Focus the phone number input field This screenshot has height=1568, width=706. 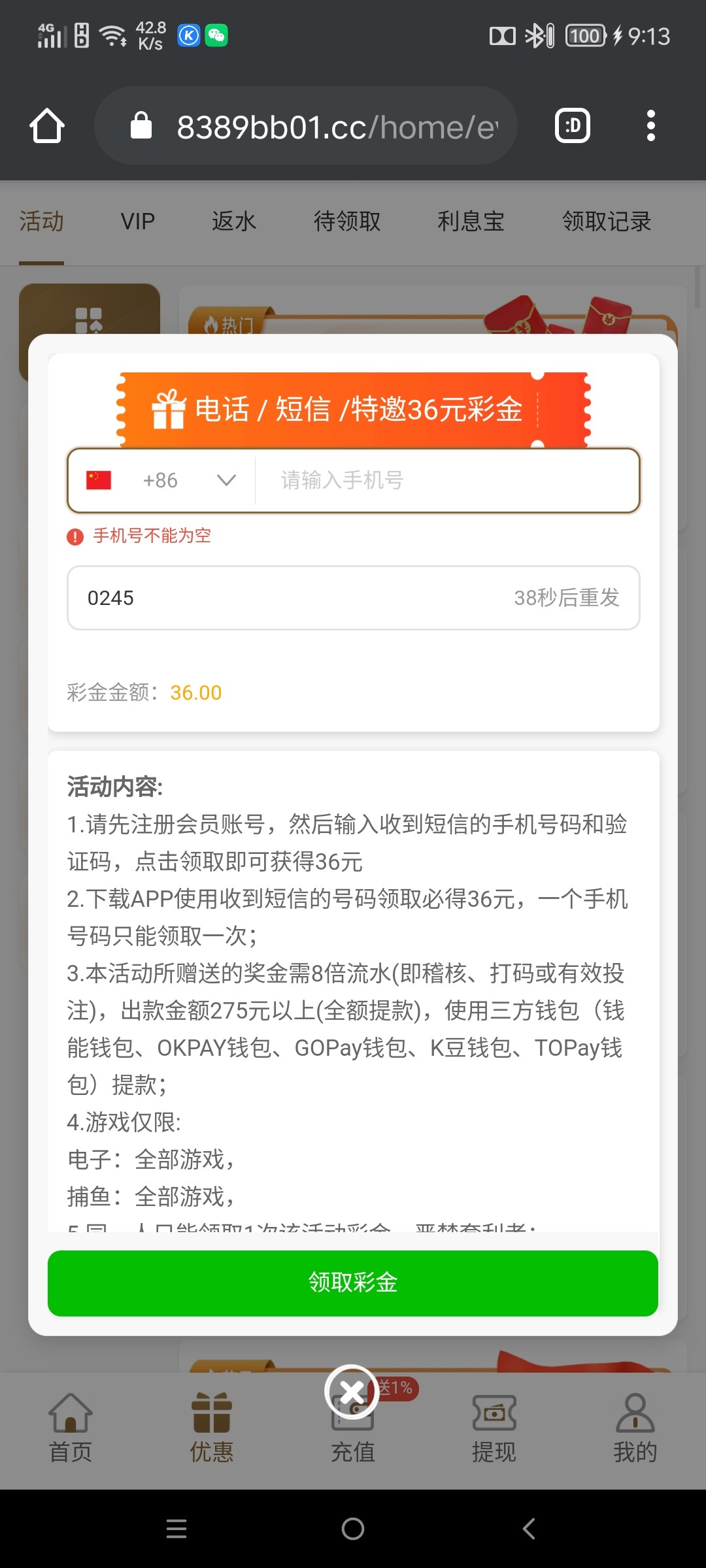tap(445, 480)
